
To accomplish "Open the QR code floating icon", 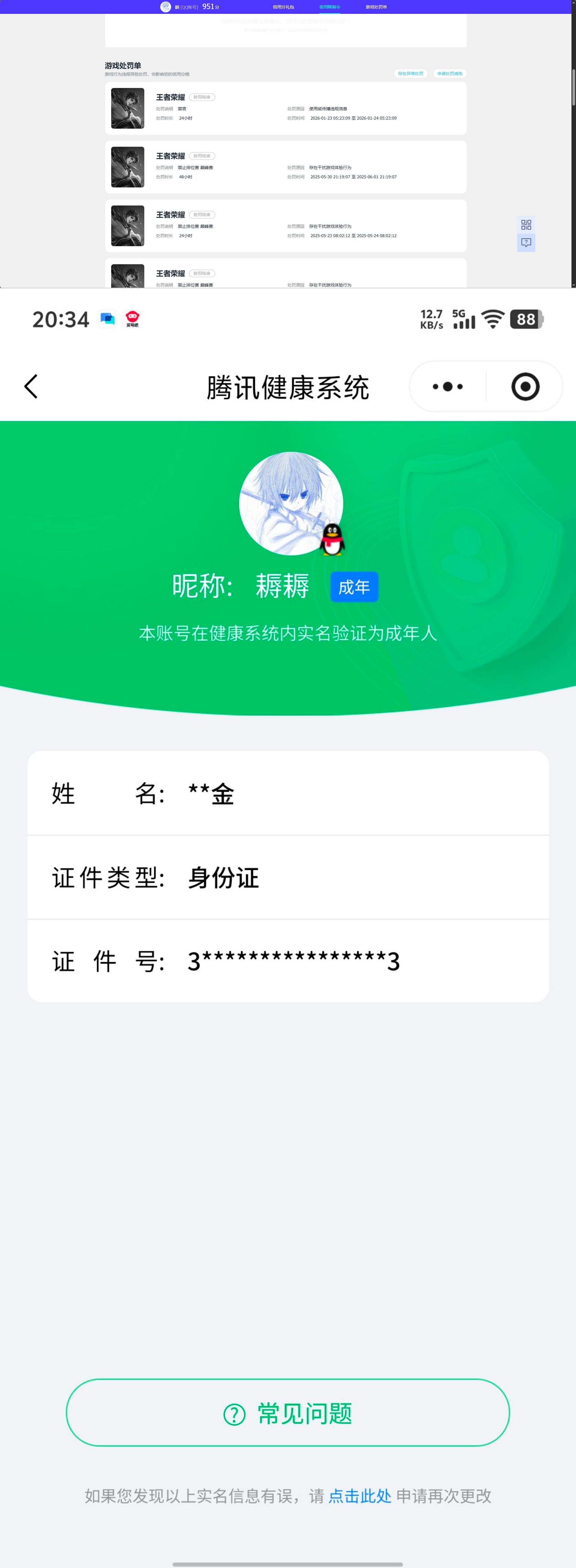I will [526, 224].
